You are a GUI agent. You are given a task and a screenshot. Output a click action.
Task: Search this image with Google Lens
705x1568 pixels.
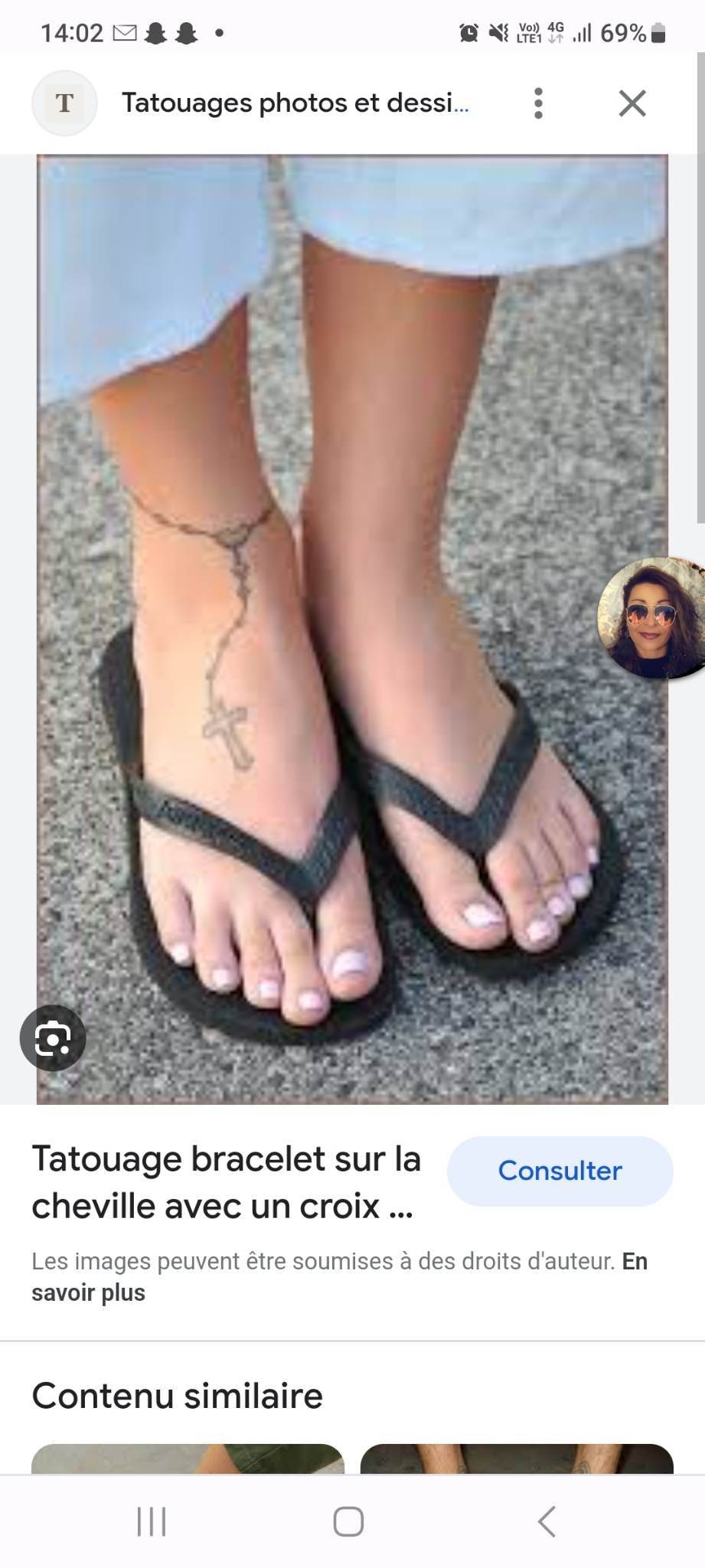(x=53, y=1038)
